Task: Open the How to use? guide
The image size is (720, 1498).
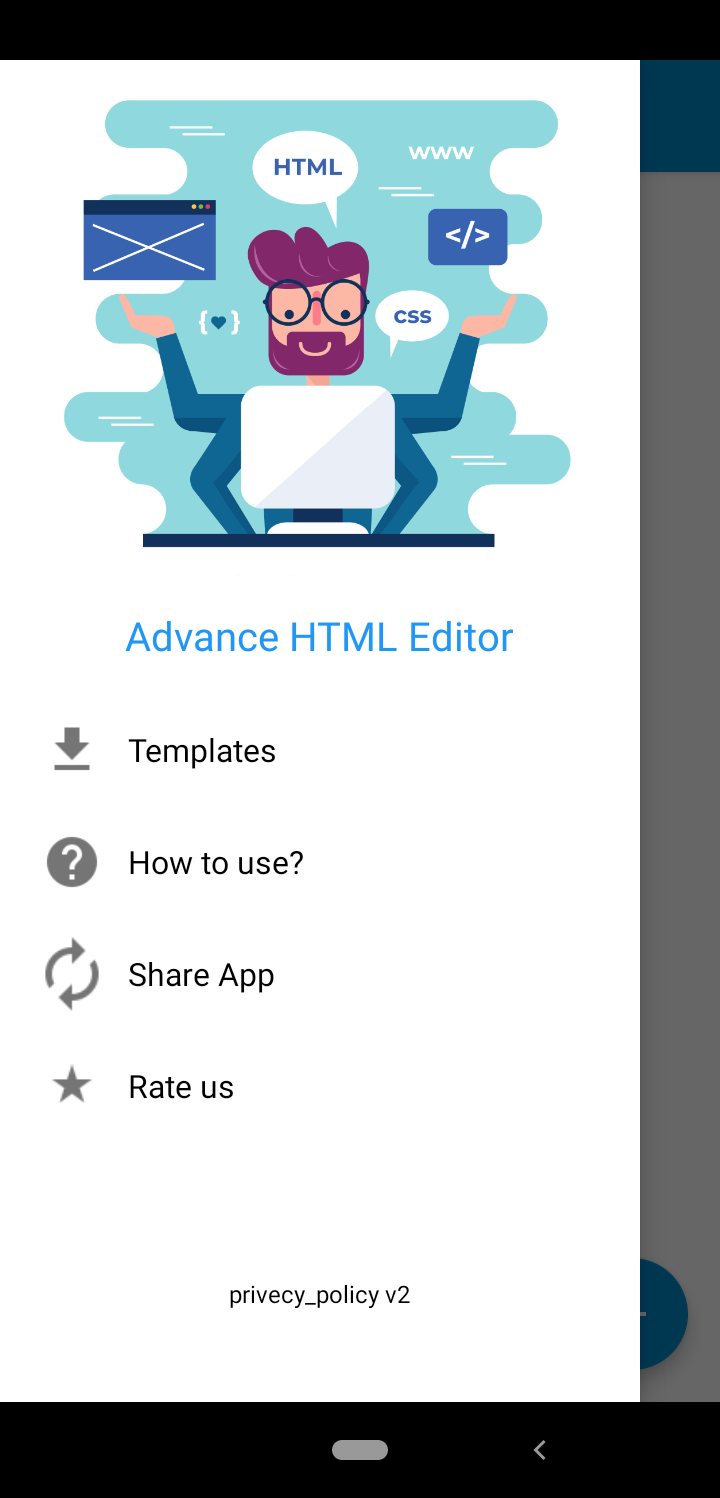Action: tap(215, 862)
